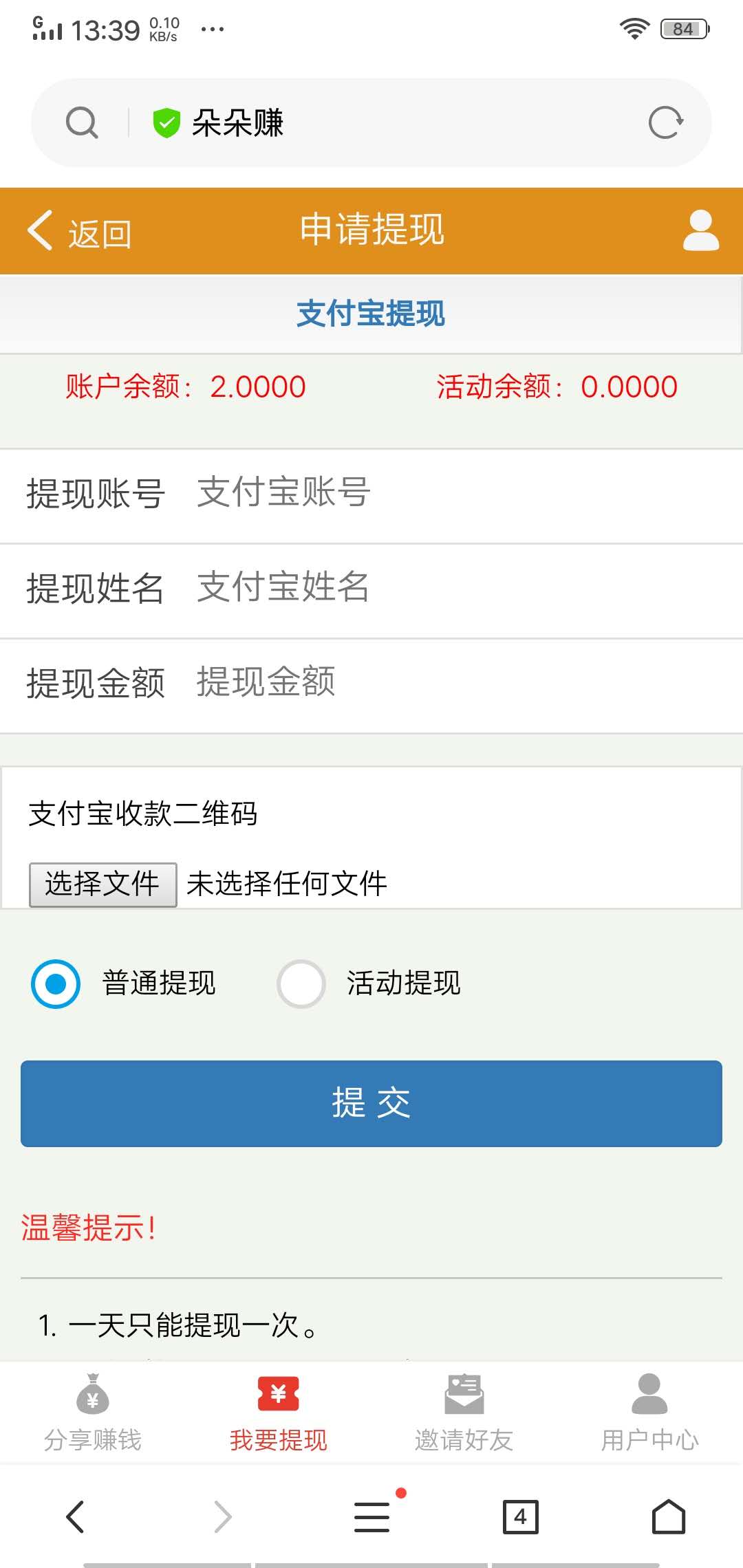Expand the 返回 back chevron

[x=39, y=230]
